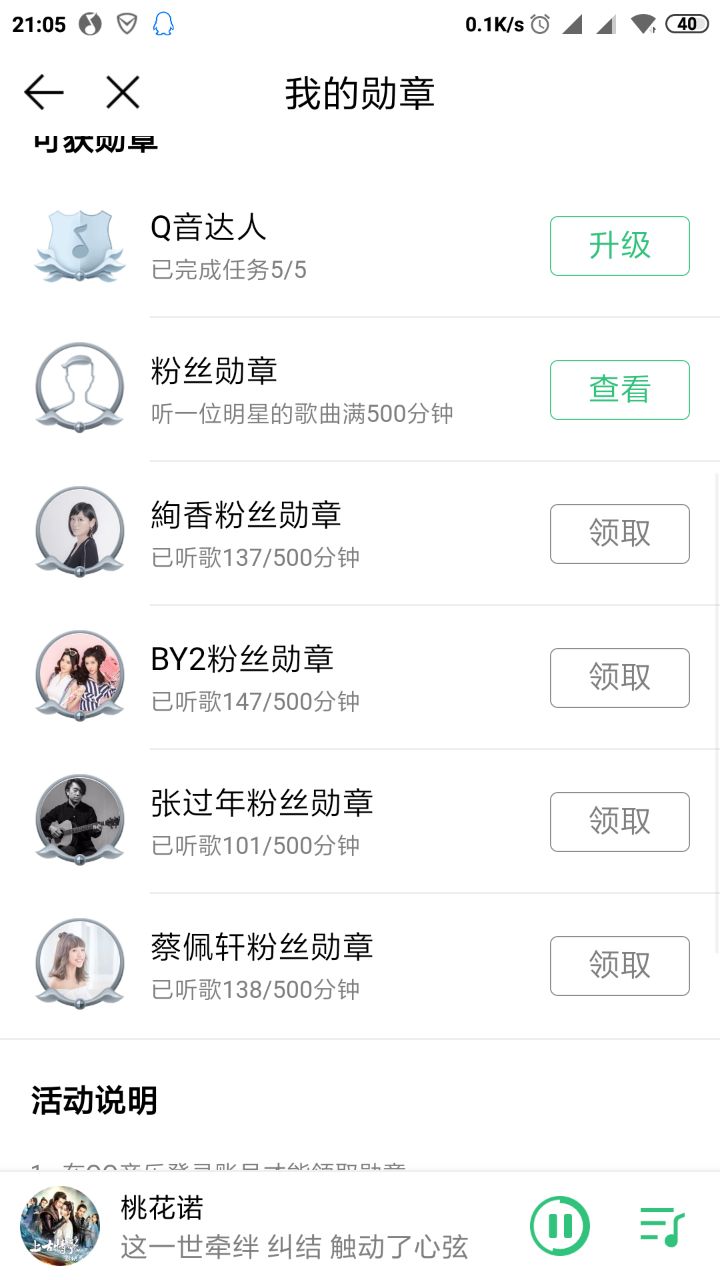720x1280 pixels.
Task: Go back using the arrow icon
Action: pyautogui.click(x=44, y=93)
